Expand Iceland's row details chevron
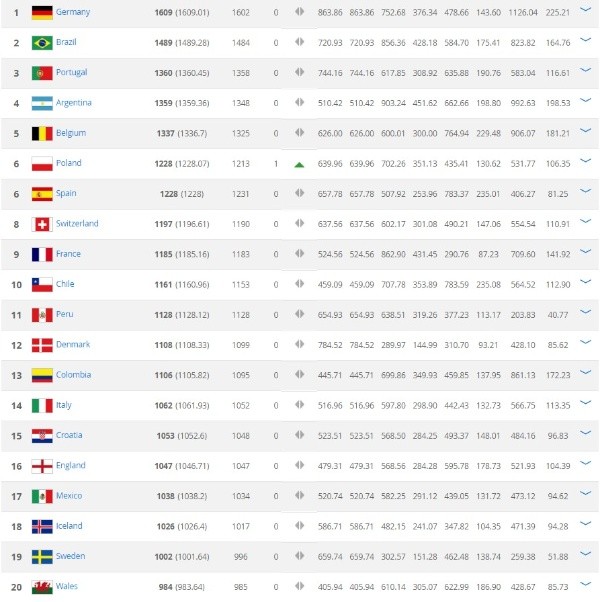The image size is (600, 602). point(586,525)
